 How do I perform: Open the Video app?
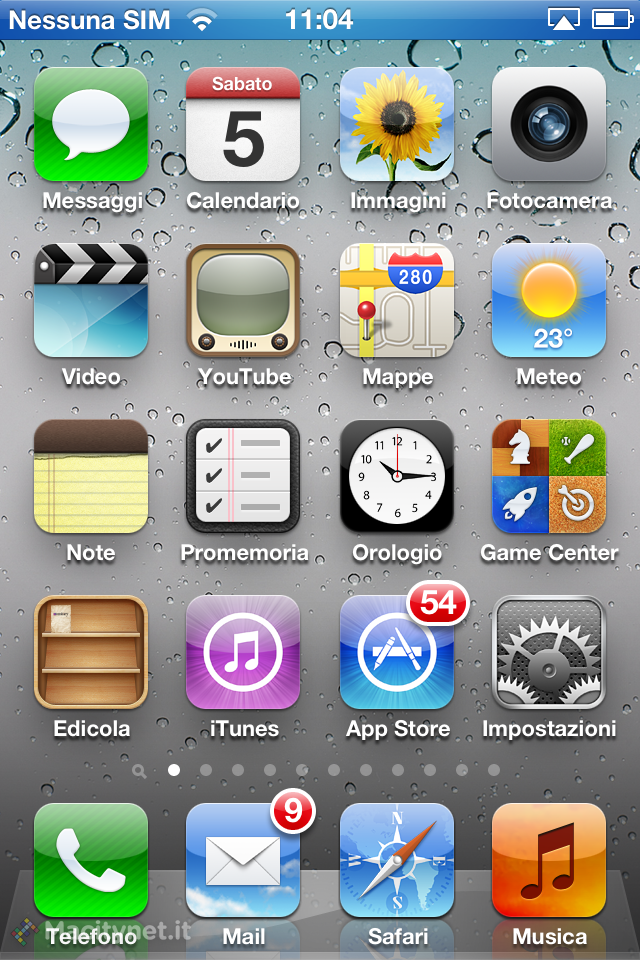pos(91,300)
